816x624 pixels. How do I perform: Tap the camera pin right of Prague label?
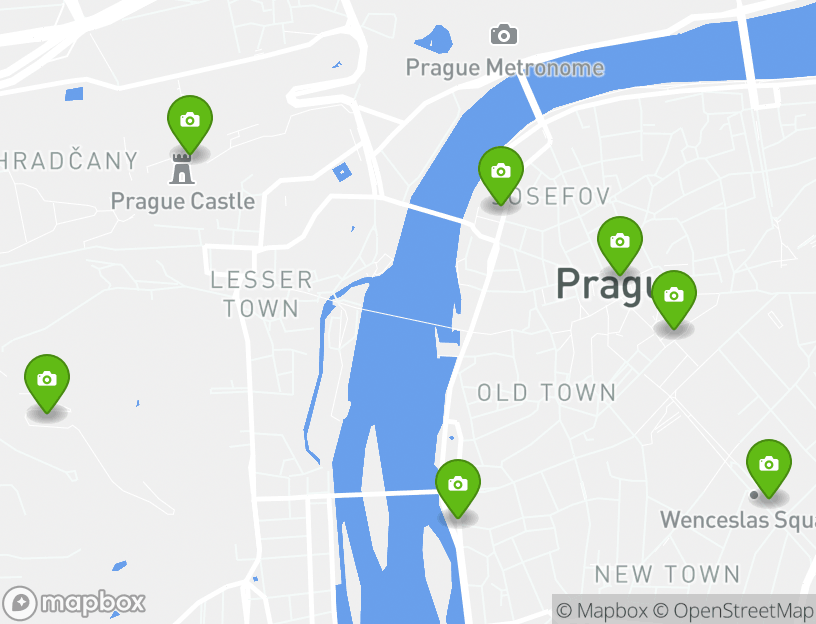(x=674, y=296)
